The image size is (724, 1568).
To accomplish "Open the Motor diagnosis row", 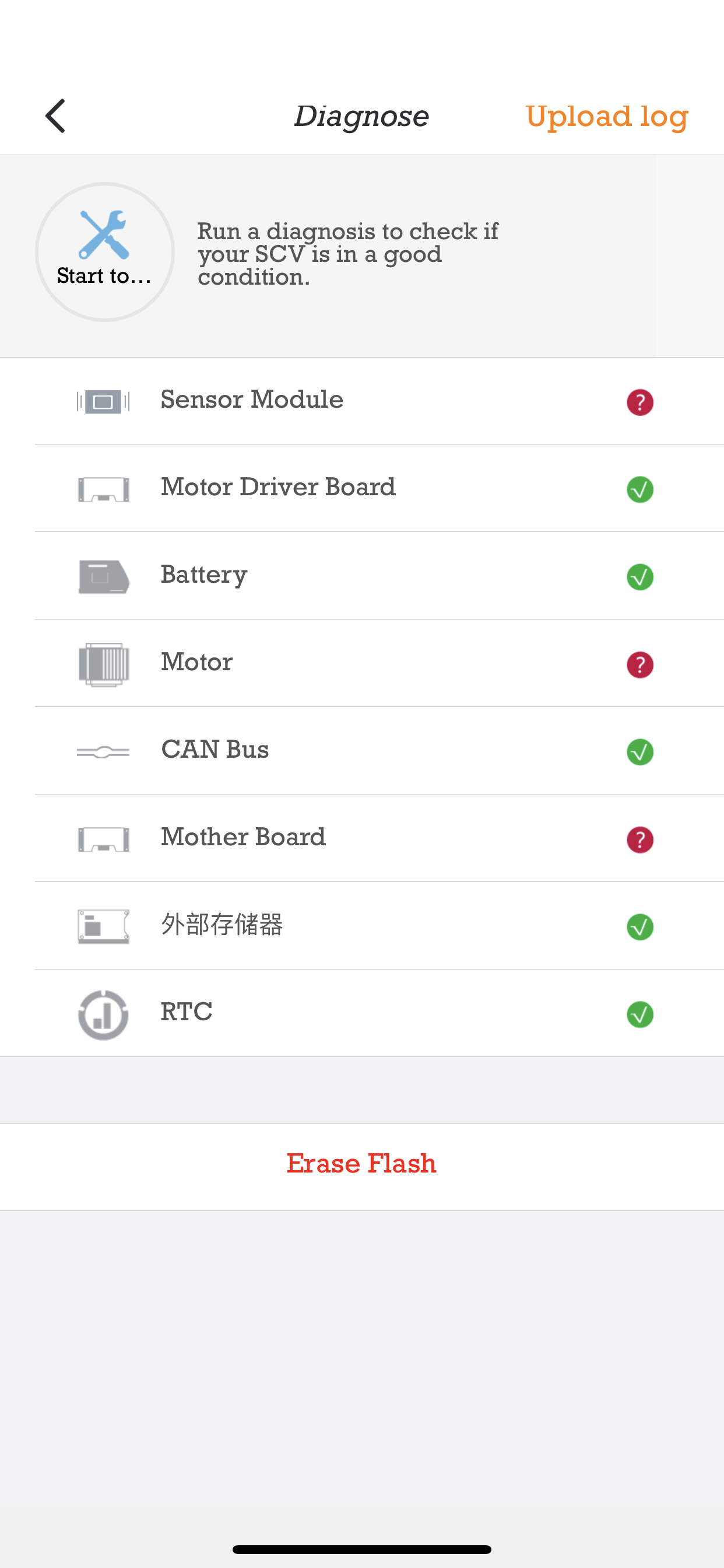I will [x=362, y=663].
